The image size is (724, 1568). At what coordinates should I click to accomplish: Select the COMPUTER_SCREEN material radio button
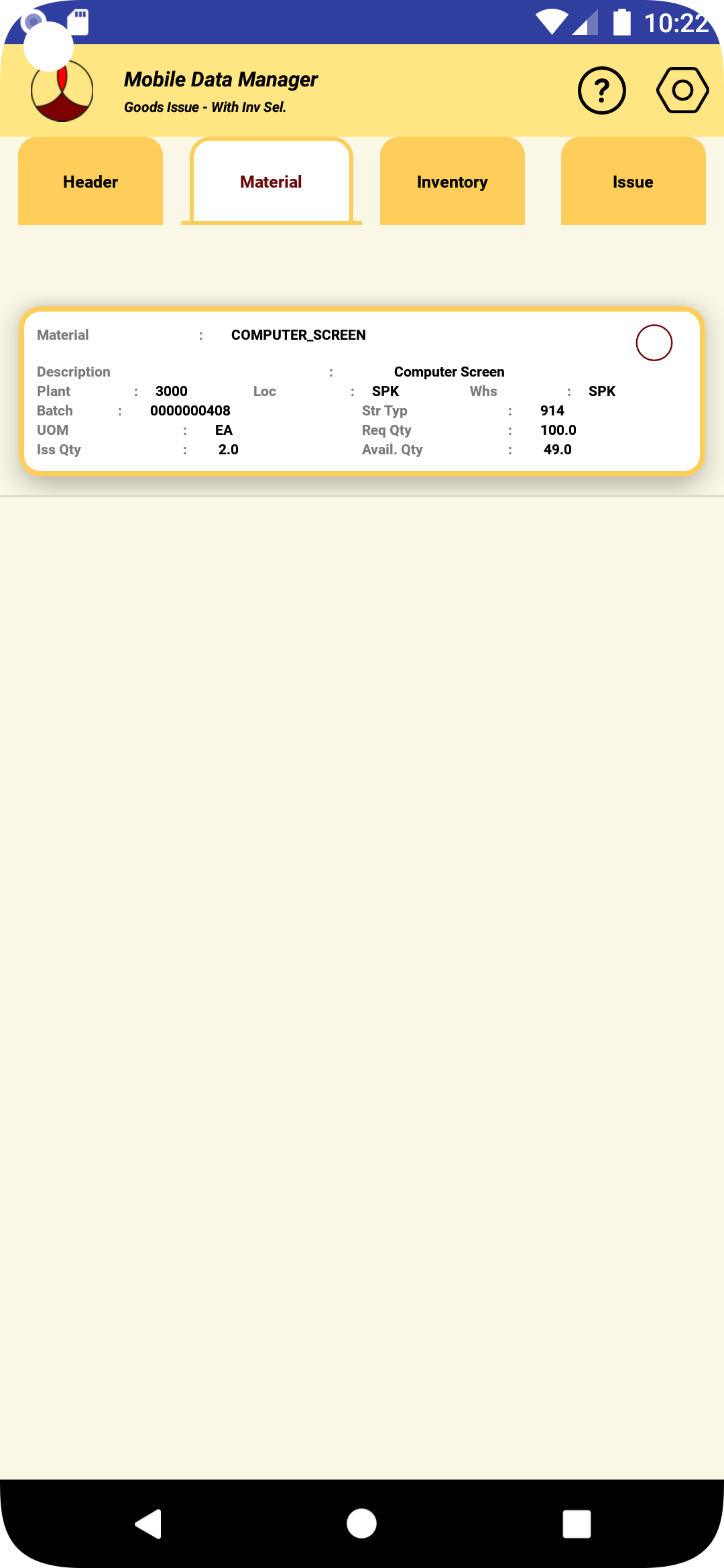pyautogui.click(x=654, y=343)
